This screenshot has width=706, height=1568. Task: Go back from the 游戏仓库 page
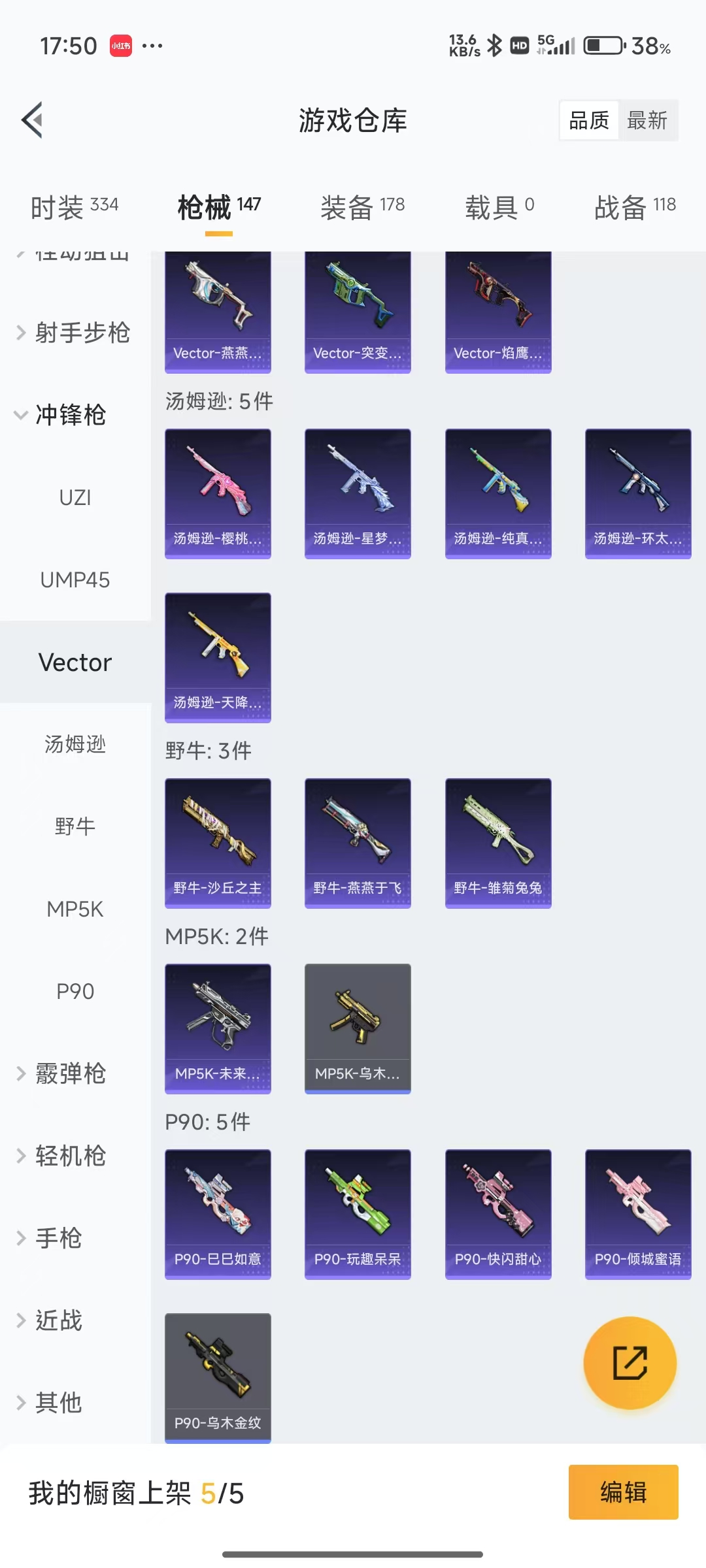click(33, 120)
